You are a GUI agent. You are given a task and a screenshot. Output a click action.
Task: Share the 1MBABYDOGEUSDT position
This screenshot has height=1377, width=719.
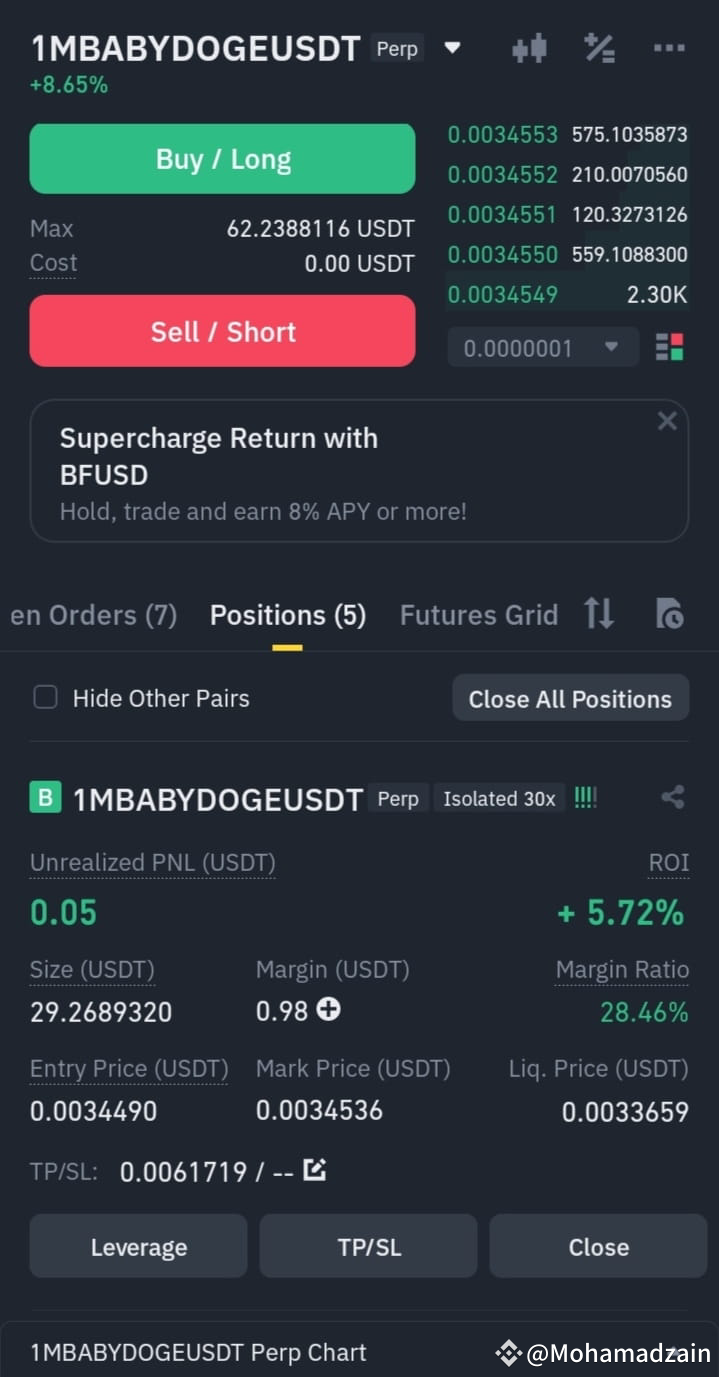[x=673, y=797]
